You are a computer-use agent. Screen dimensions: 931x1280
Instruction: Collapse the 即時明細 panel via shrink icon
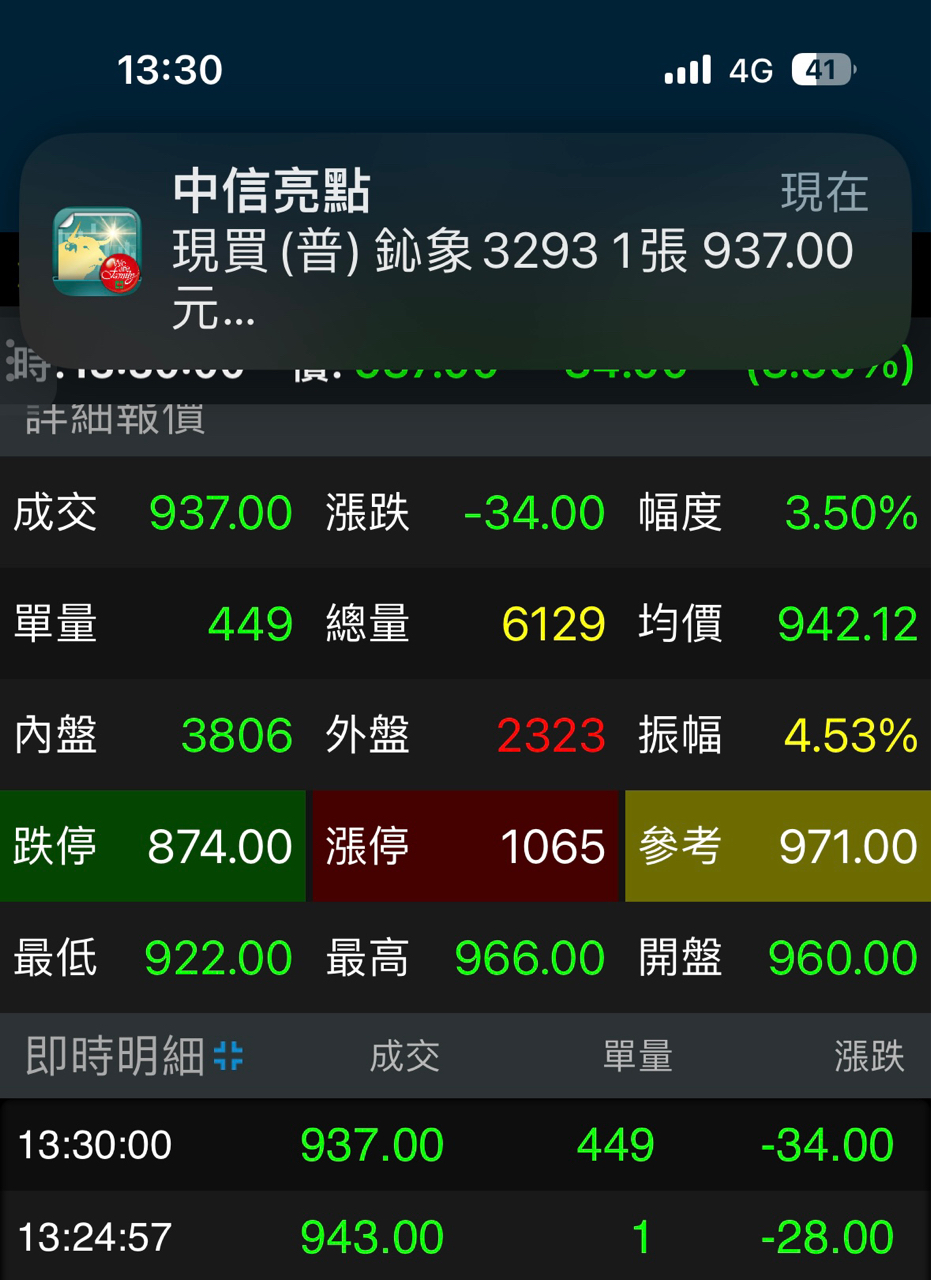pos(229,1056)
